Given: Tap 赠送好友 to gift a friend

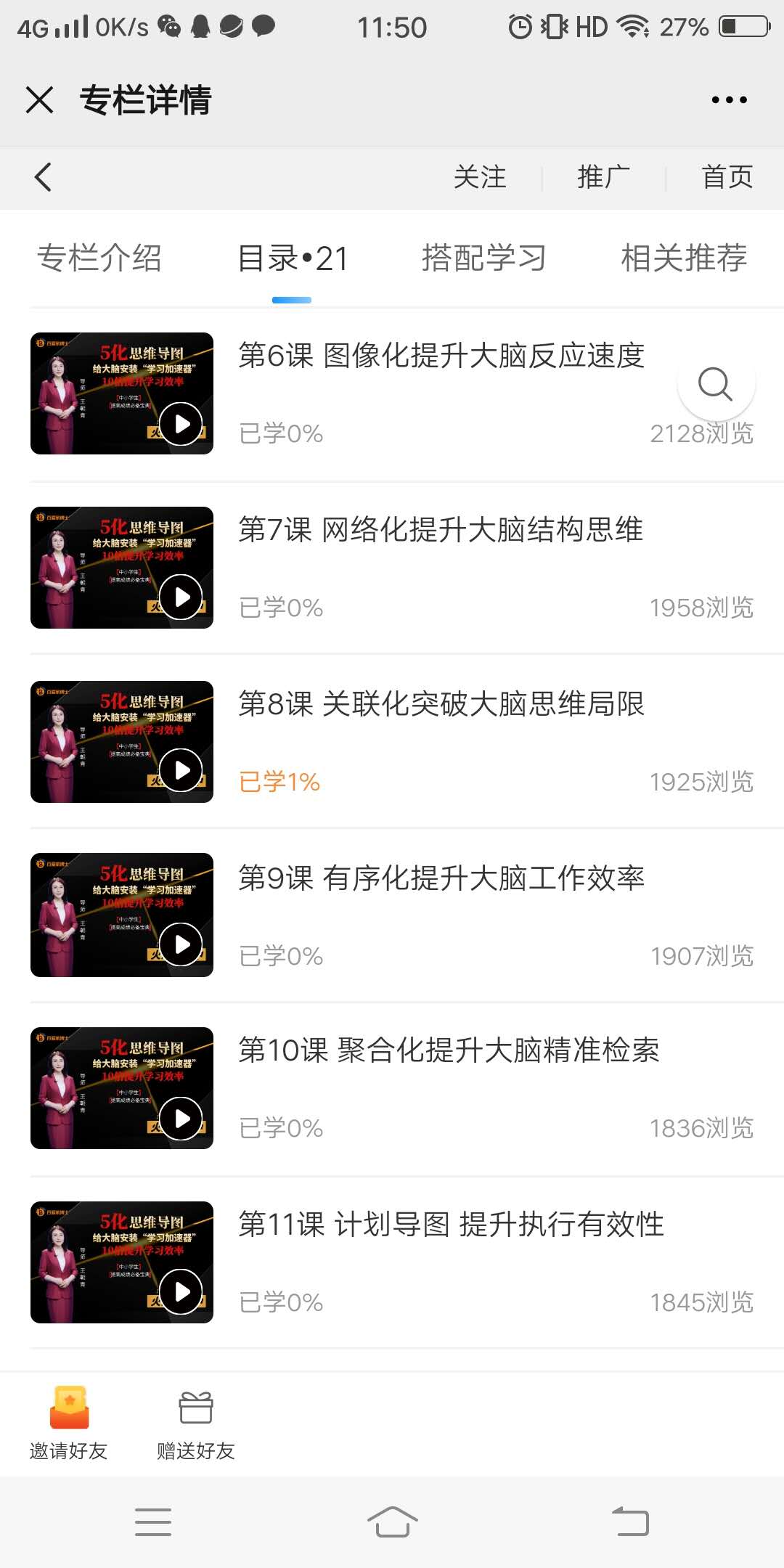Looking at the screenshot, I should coord(196,1424).
